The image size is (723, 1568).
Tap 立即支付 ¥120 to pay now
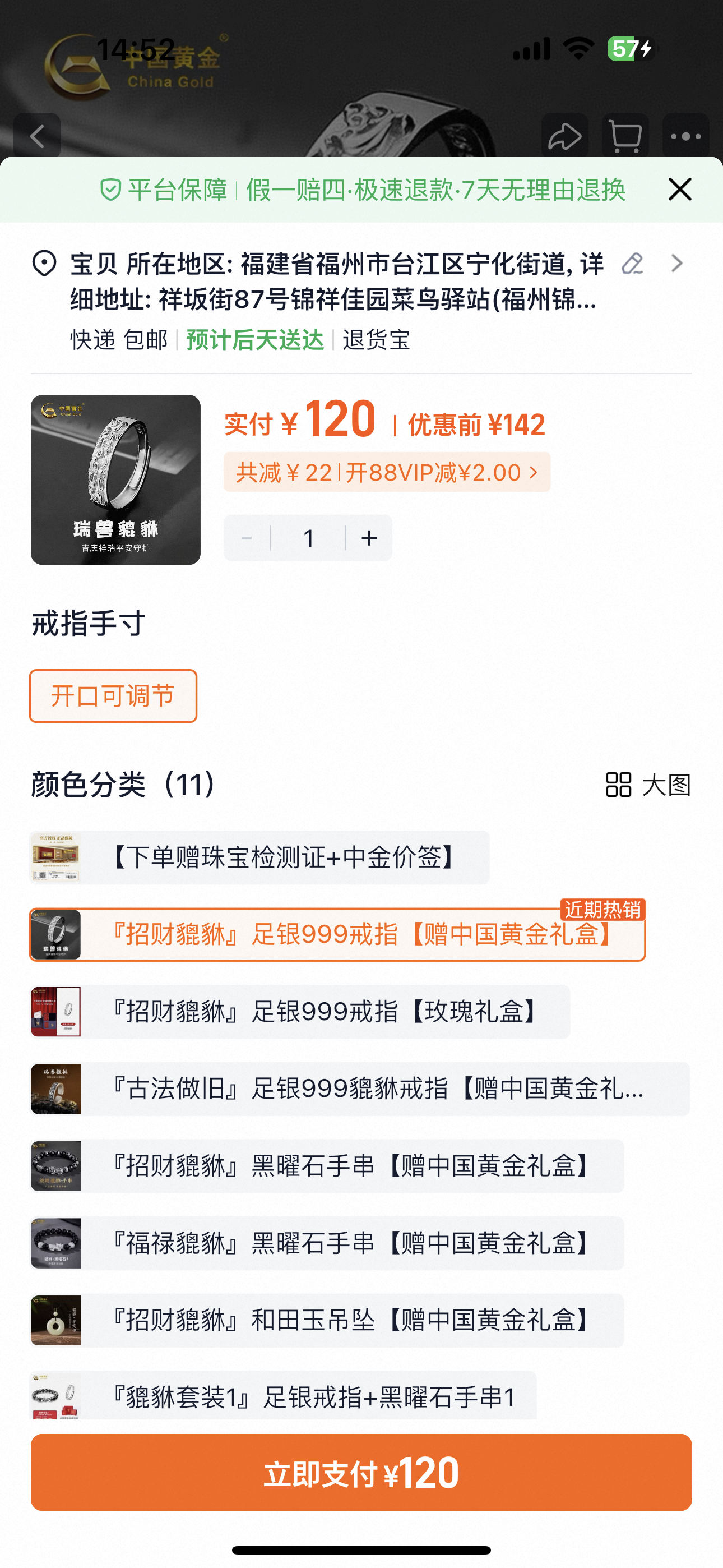[x=361, y=1473]
